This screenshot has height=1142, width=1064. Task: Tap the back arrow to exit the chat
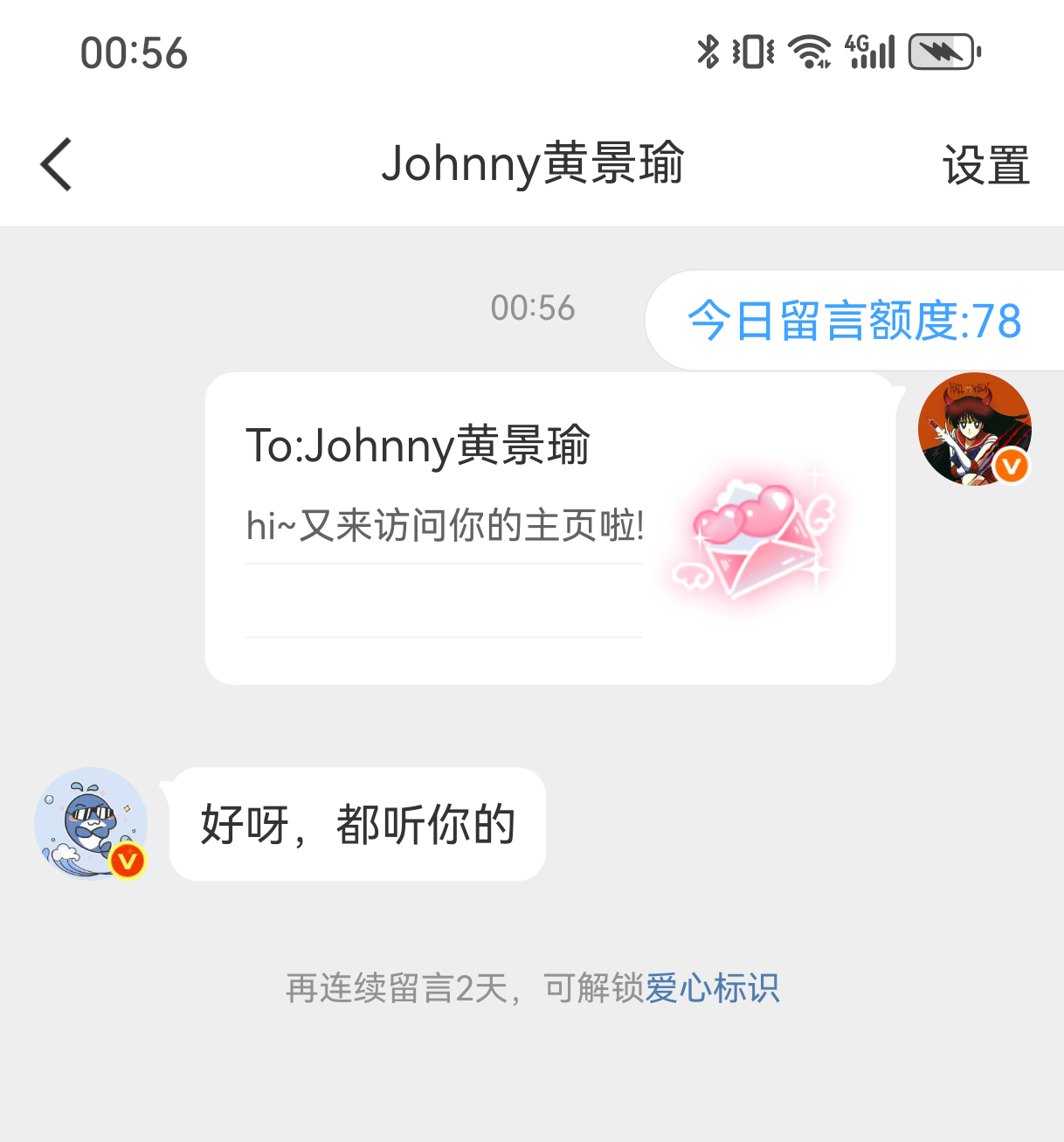tap(55, 164)
